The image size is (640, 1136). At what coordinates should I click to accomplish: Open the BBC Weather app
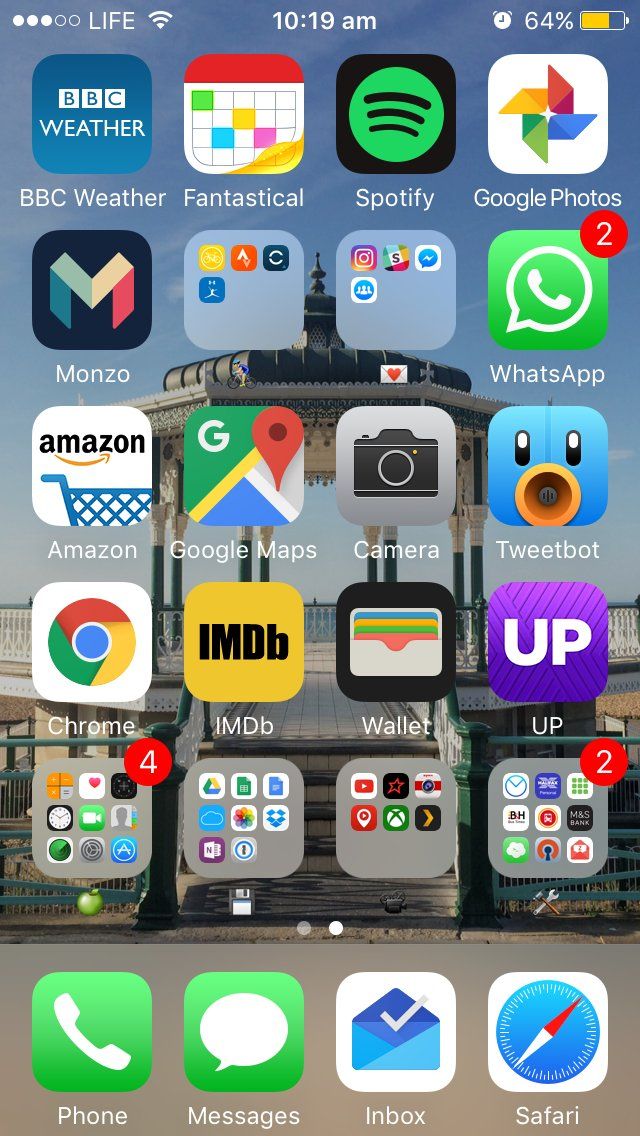[x=92, y=114]
